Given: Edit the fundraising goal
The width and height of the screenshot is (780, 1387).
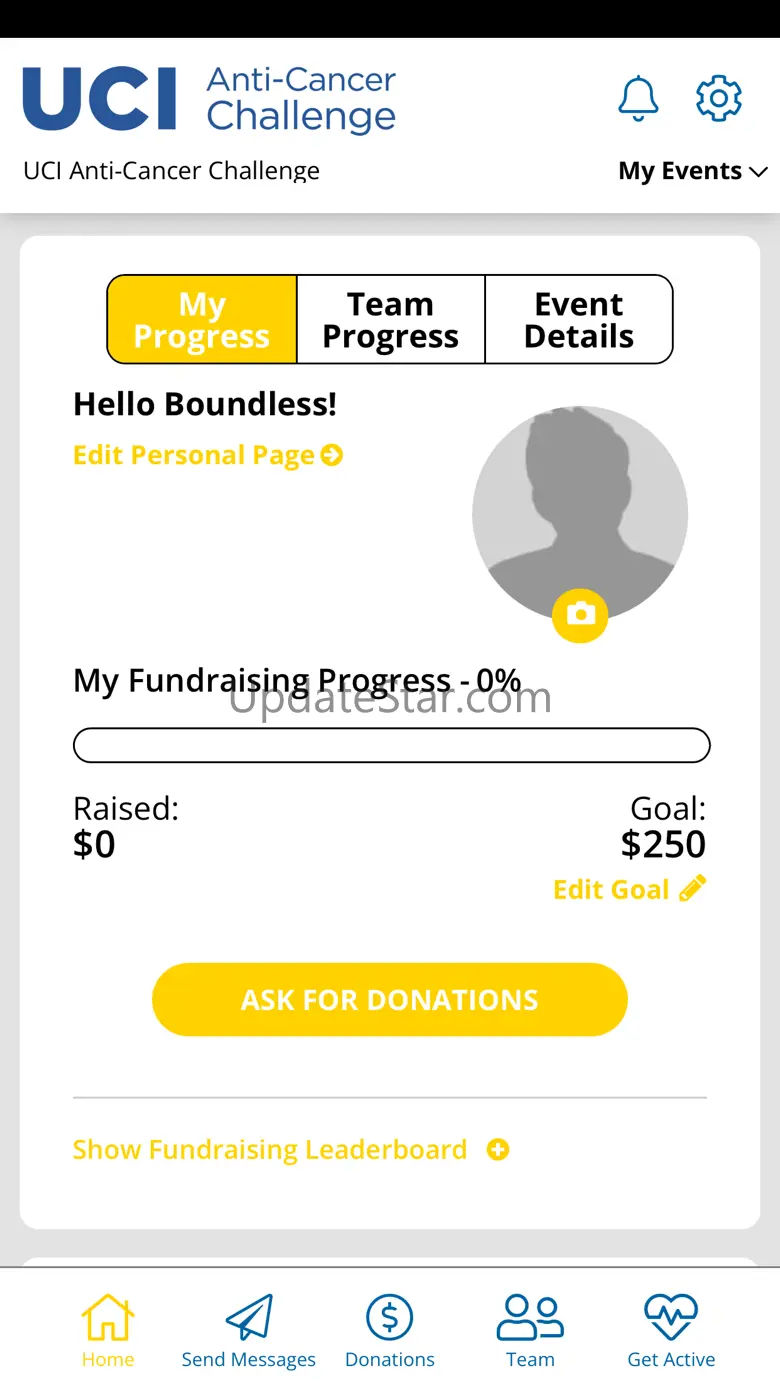Looking at the screenshot, I should pos(629,889).
